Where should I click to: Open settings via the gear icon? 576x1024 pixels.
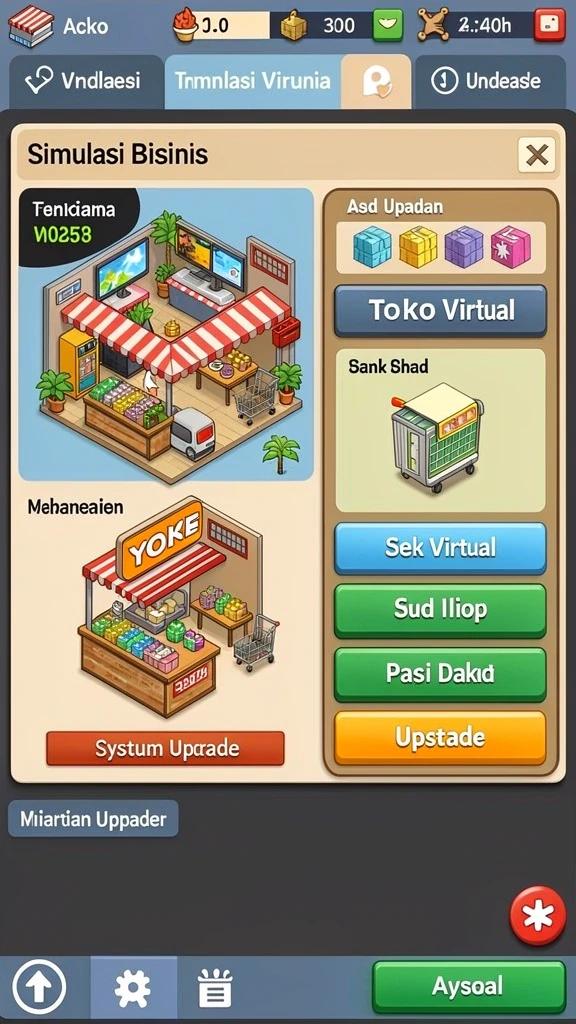tap(133, 988)
